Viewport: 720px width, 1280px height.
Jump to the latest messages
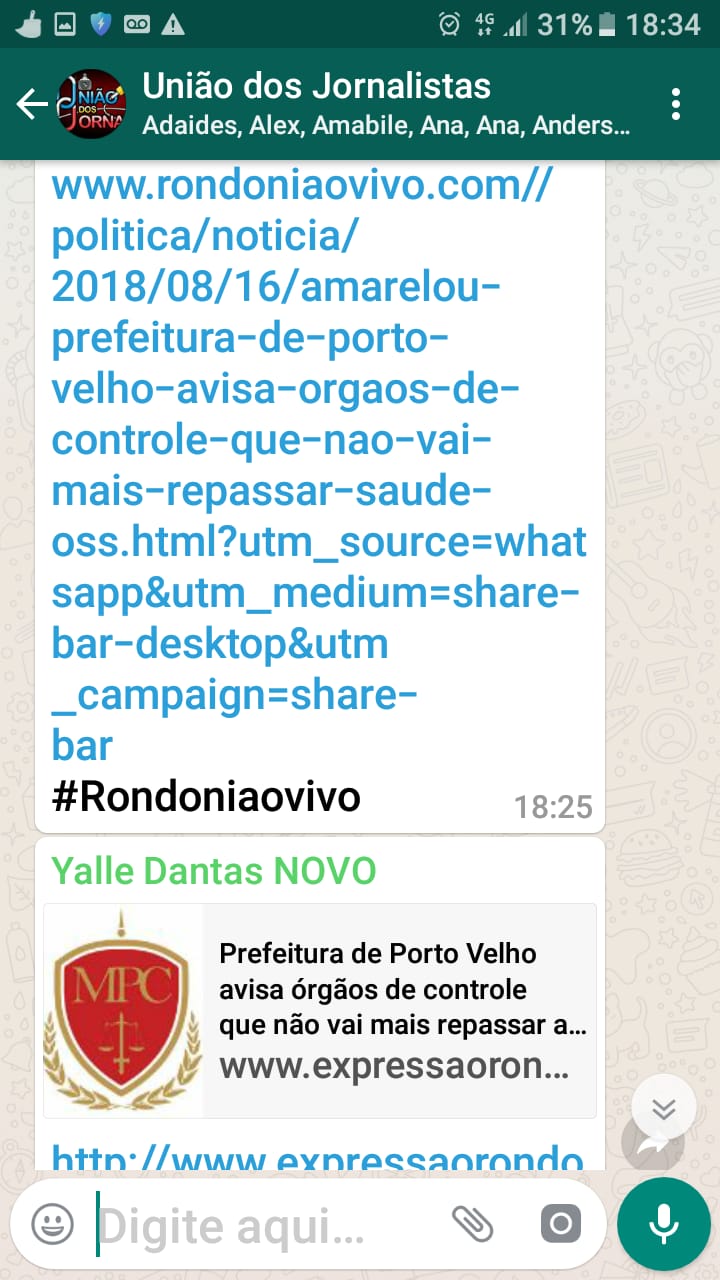pyautogui.click(x=663, y=1108)
